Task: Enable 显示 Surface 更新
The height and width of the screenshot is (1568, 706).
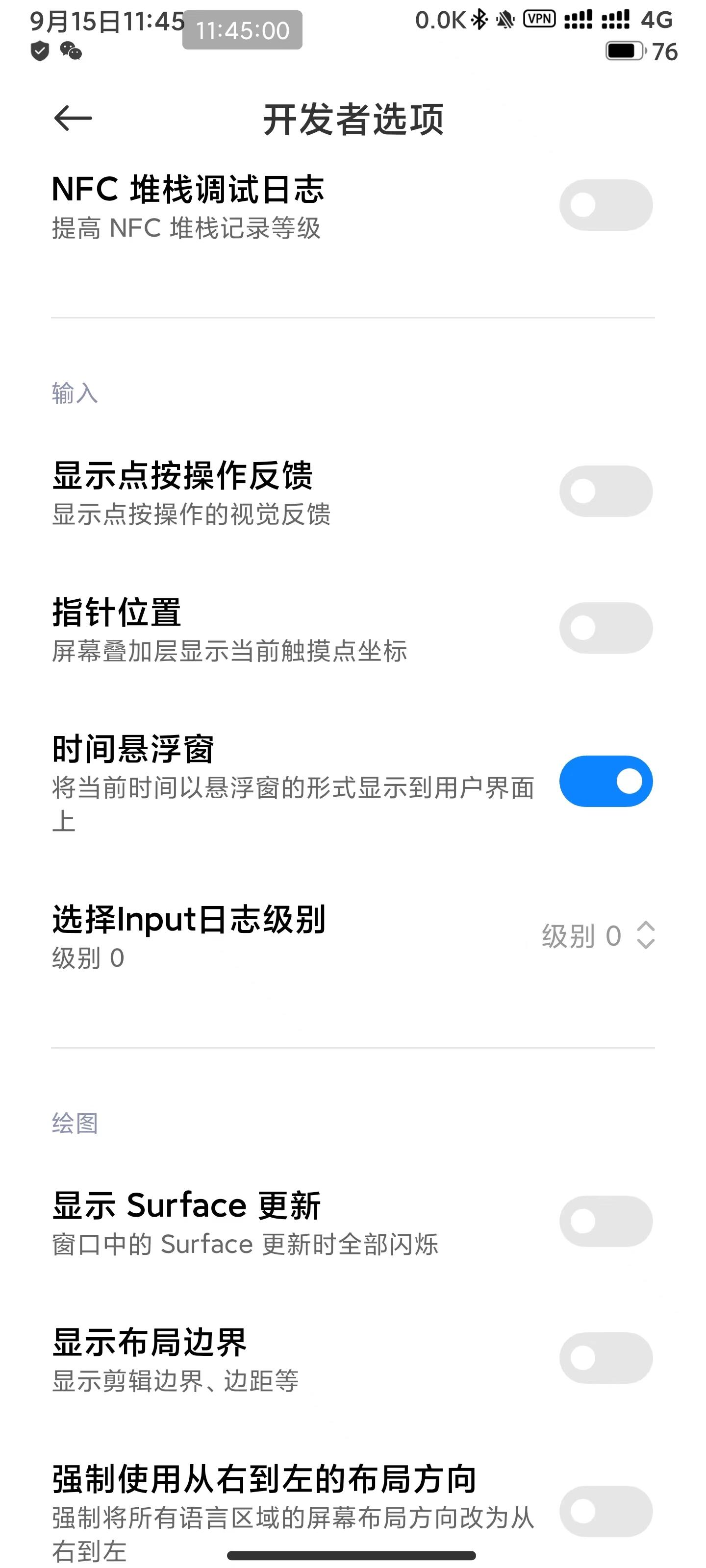Action: 605,1222
